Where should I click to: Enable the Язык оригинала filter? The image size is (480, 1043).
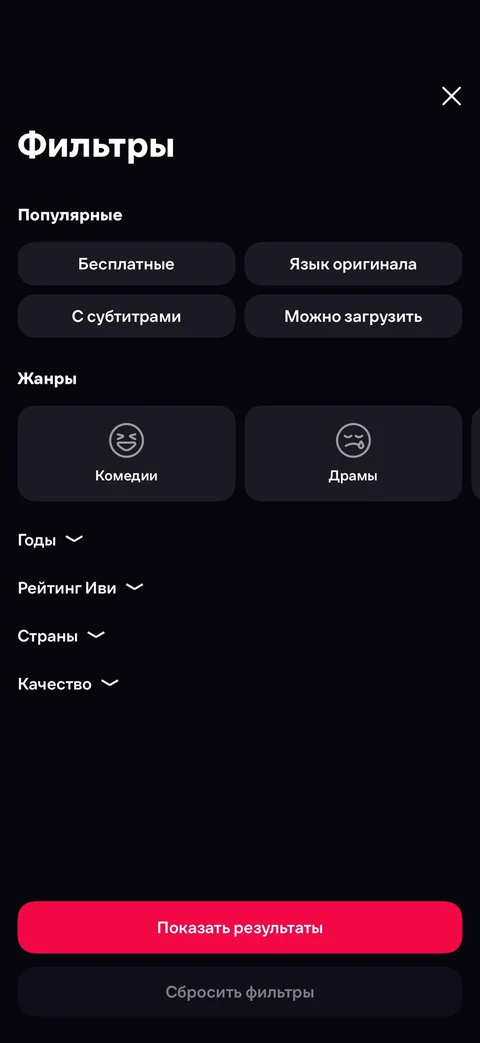pos(353,264)
